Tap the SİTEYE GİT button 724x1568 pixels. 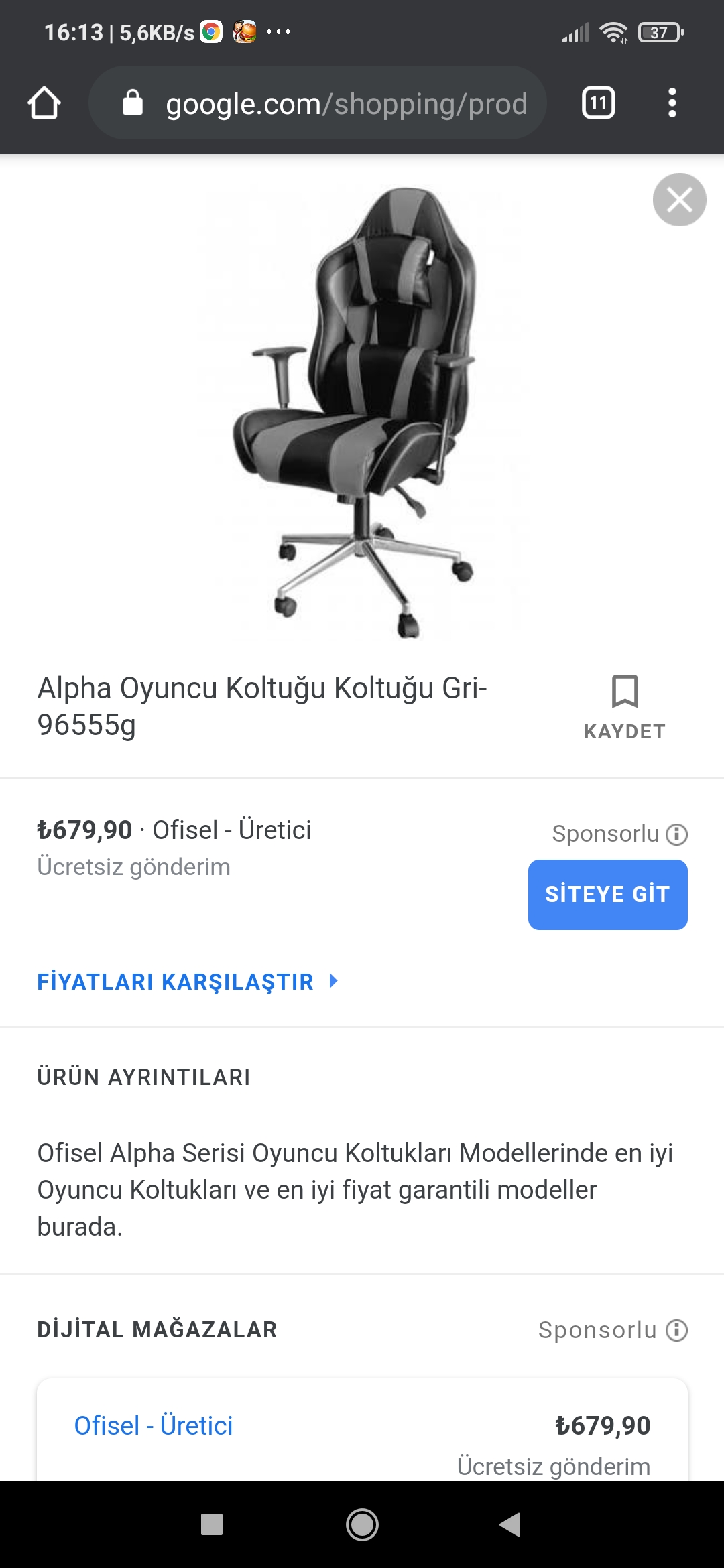(607, 895)
